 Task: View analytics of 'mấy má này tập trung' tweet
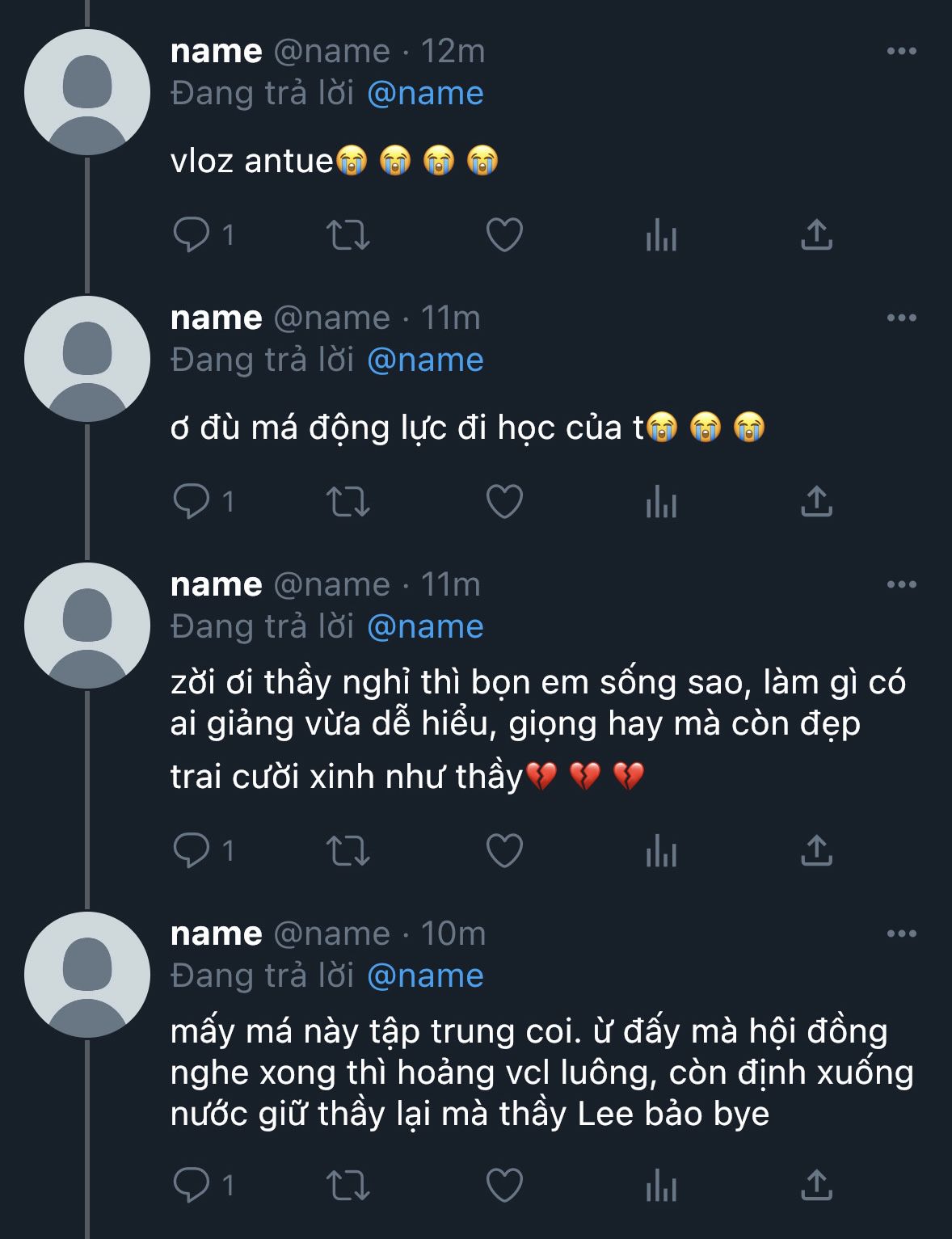[661, 1186]
